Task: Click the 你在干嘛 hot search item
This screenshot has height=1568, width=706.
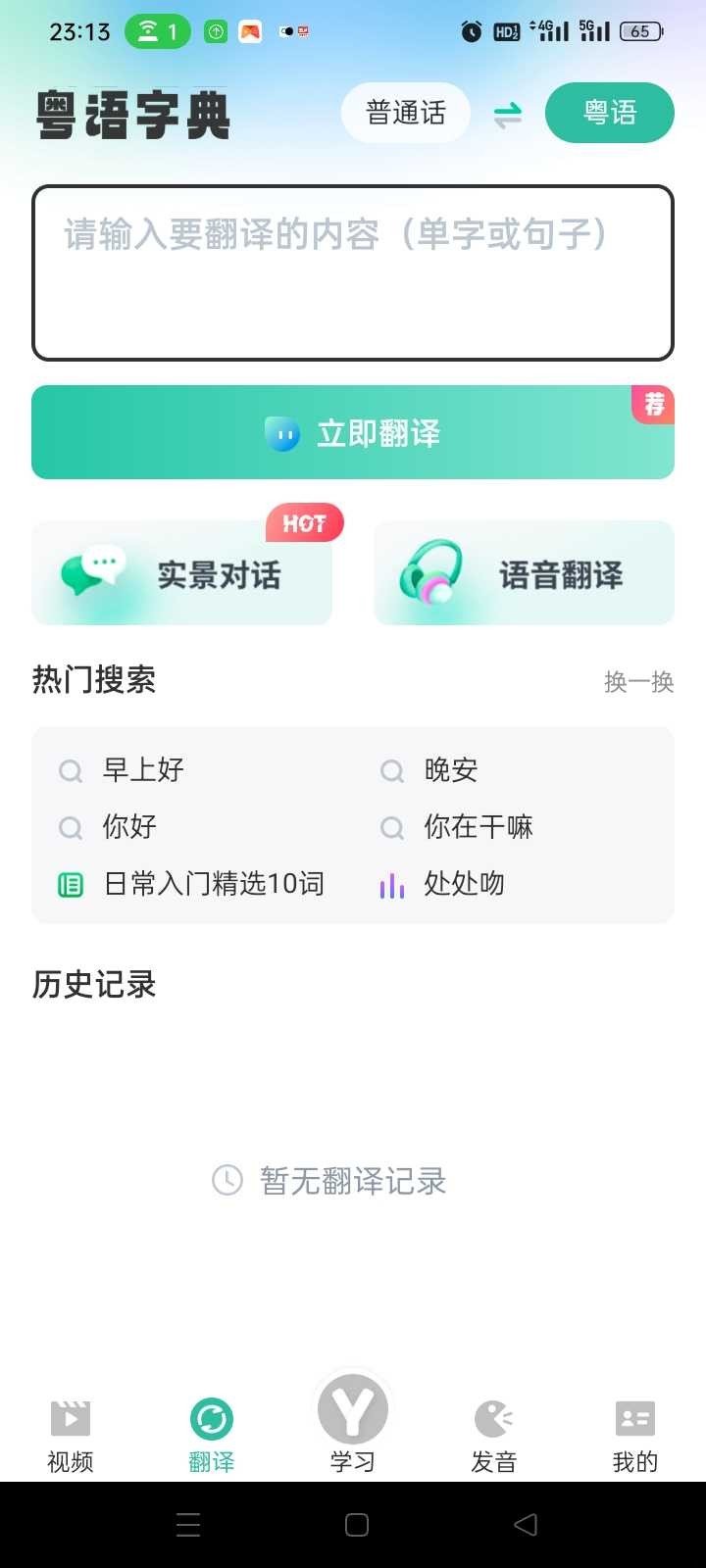Action: 478,826
